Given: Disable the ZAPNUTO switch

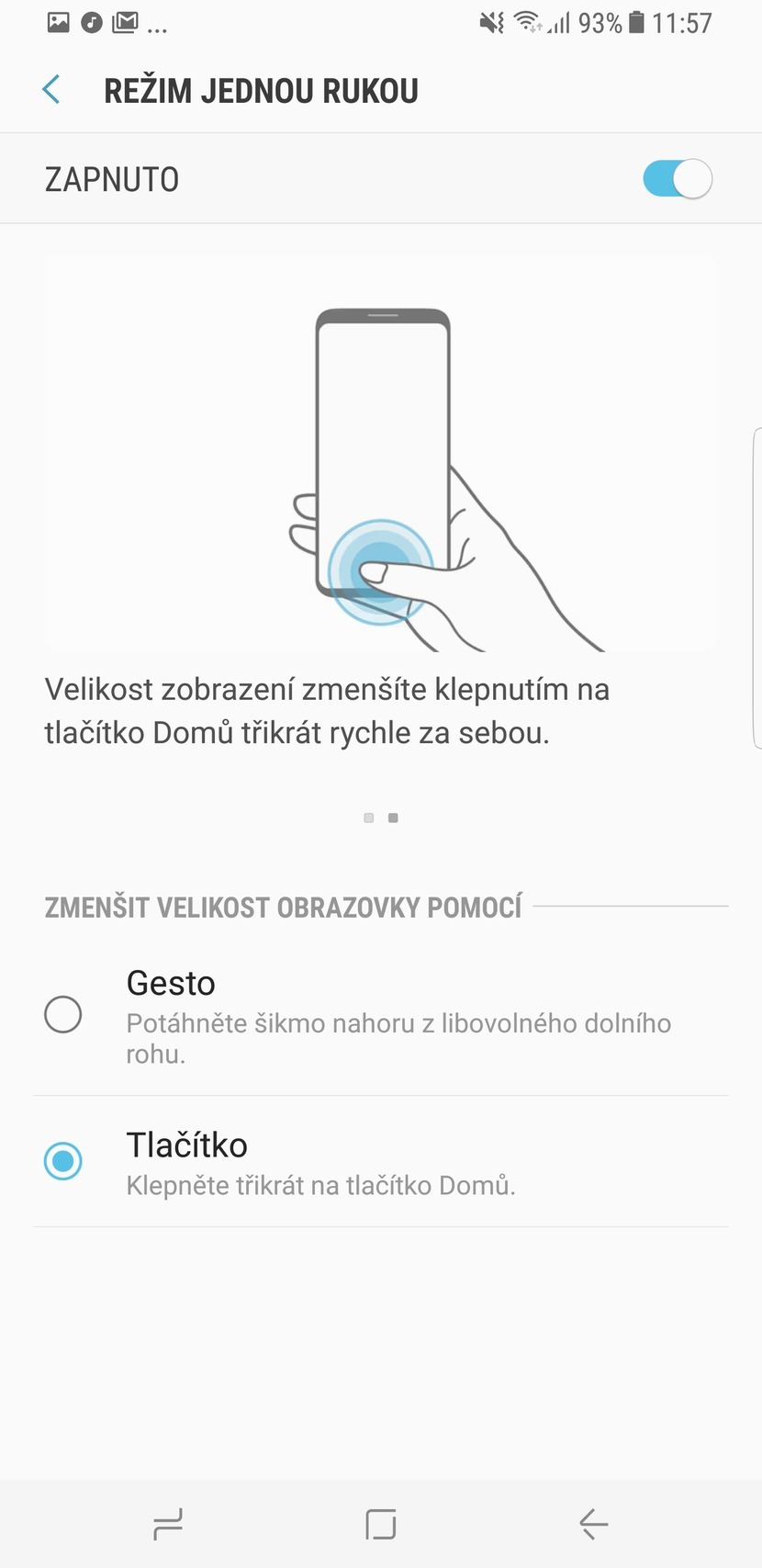Looking at the screenshot, I should tap(677, 178).
